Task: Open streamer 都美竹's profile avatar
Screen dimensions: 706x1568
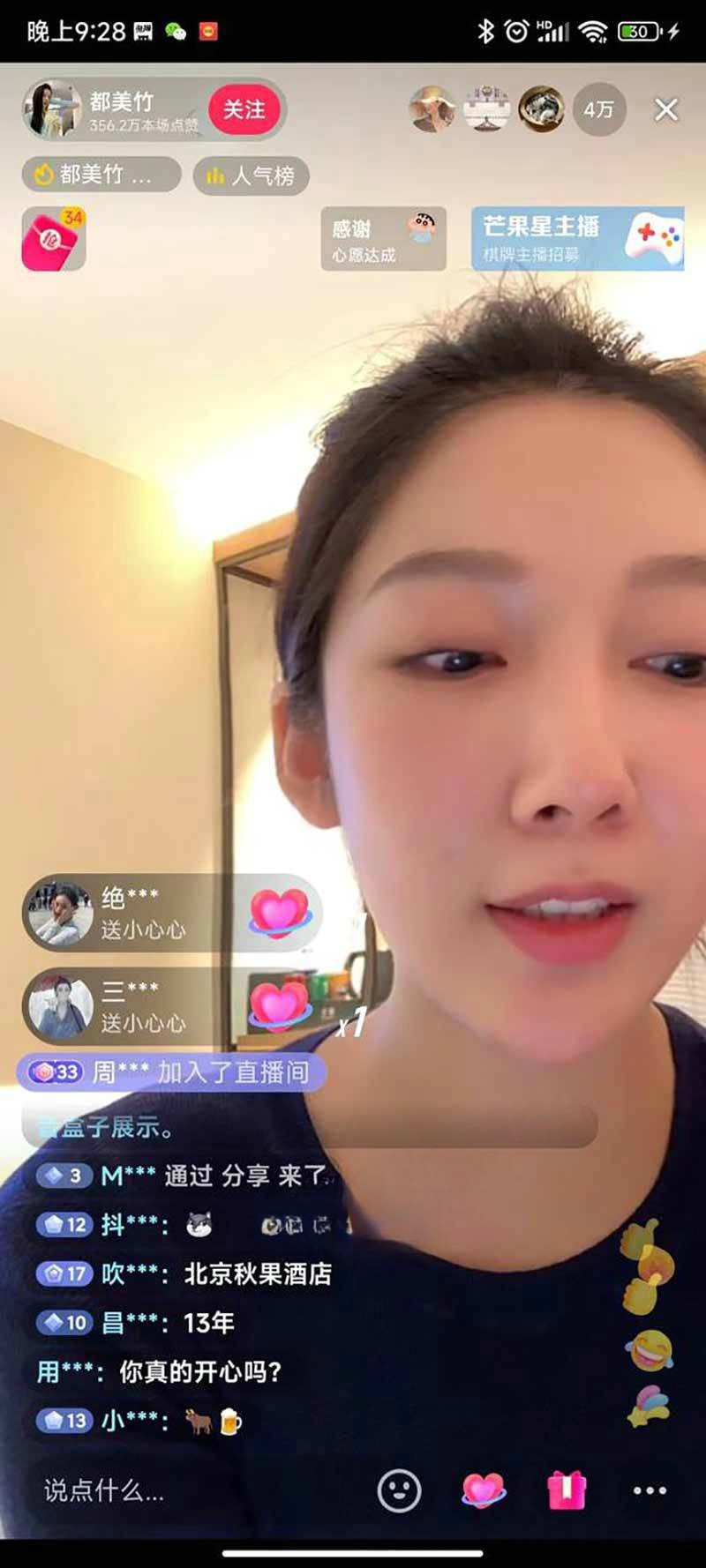Action: click(52, 109)
